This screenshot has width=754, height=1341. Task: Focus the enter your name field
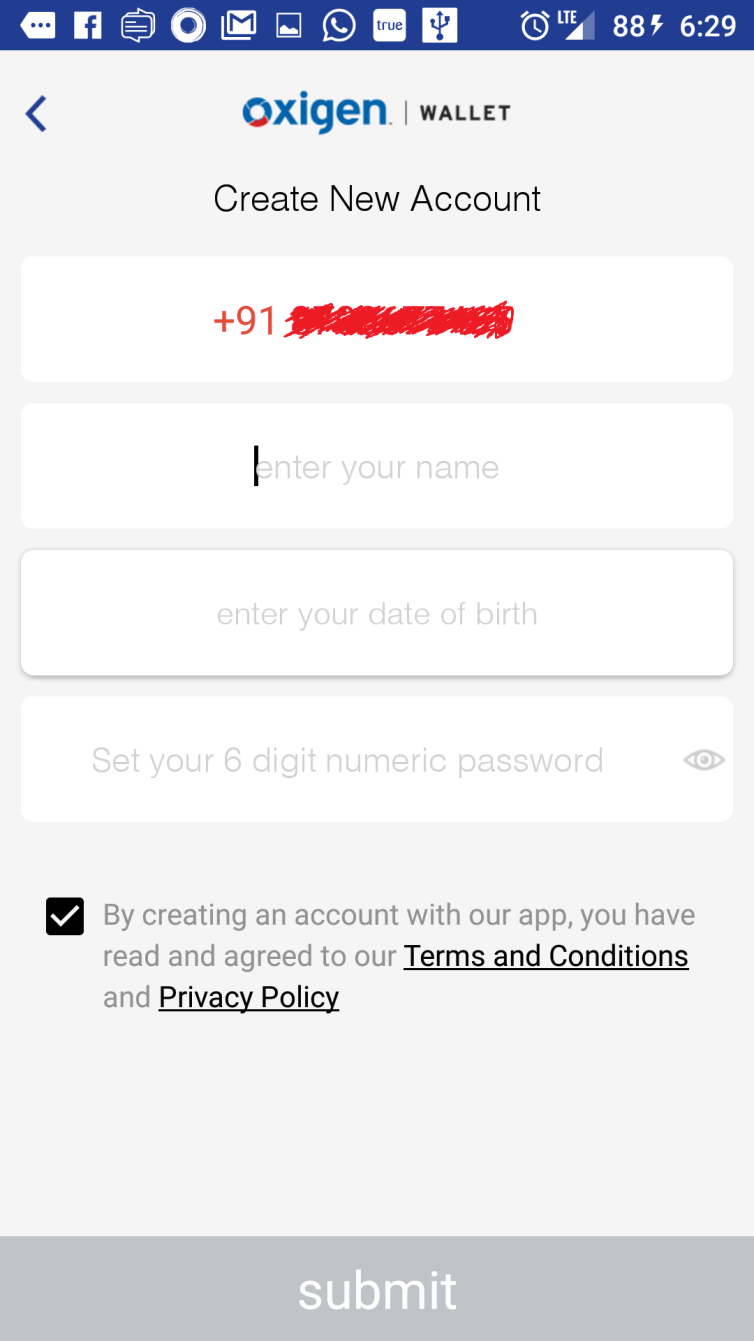(x=377, y=466)
